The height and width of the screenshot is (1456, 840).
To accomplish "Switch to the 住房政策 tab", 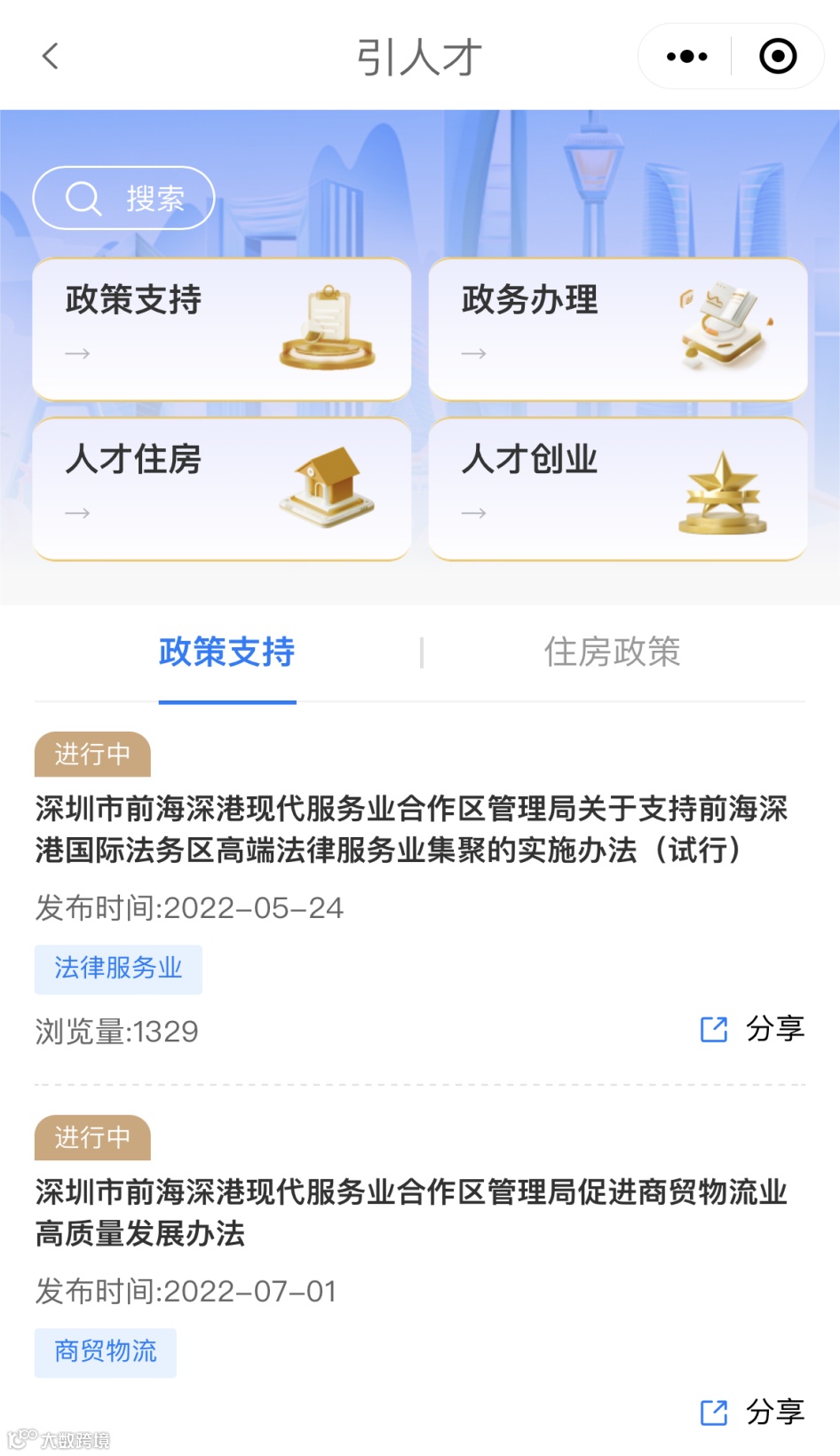I will [612, 653].
